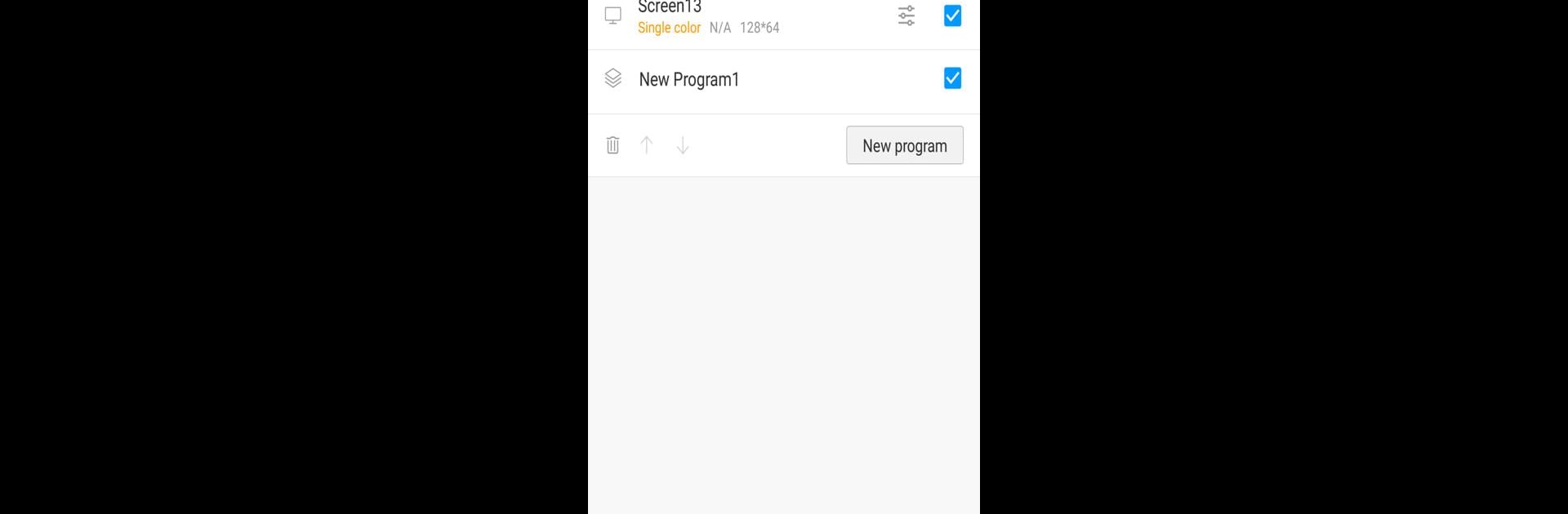Delete selected program with trash icon
Viewport: 1568px width, 514px height.
point(612,145)
